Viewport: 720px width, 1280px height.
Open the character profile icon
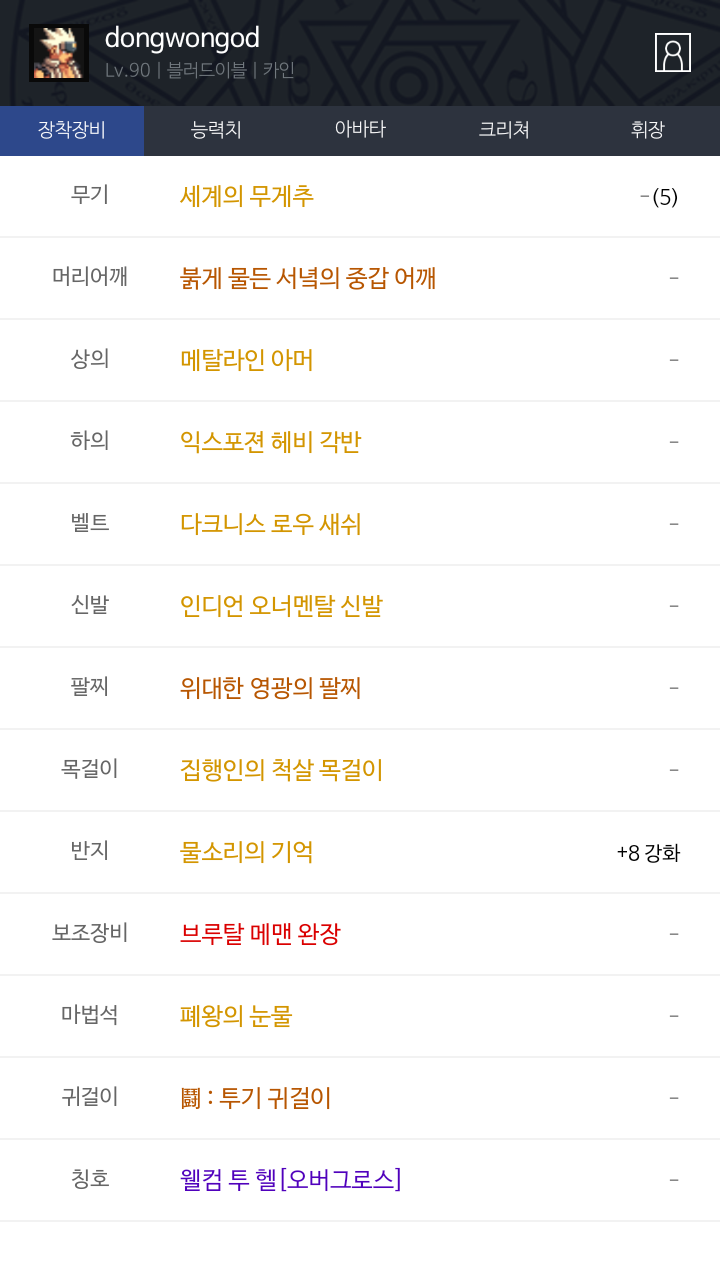point(672,53)
